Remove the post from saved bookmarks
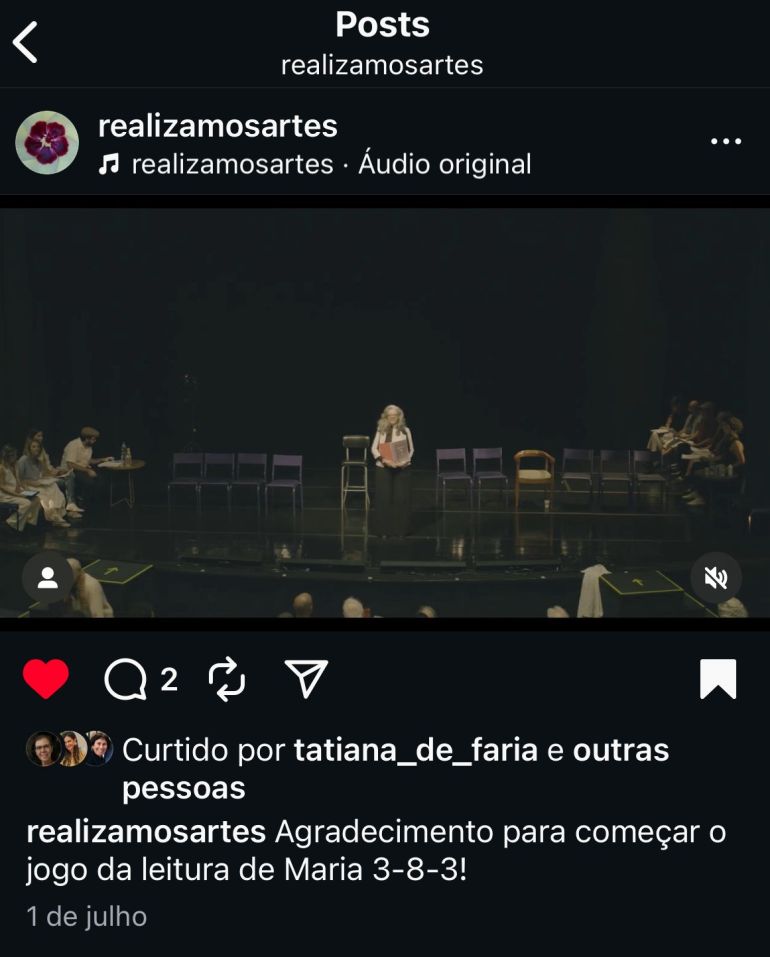Viewport: 770px width, 957px height. point(718,680)
